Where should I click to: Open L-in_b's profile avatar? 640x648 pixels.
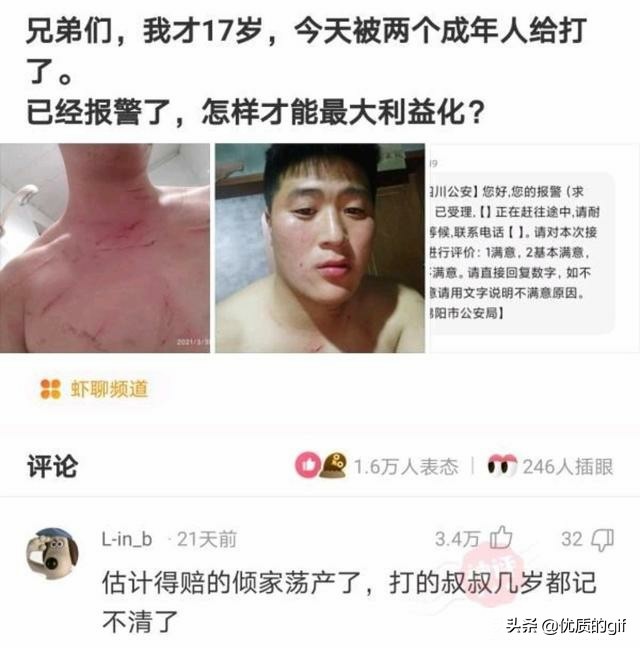click(52, 551)
